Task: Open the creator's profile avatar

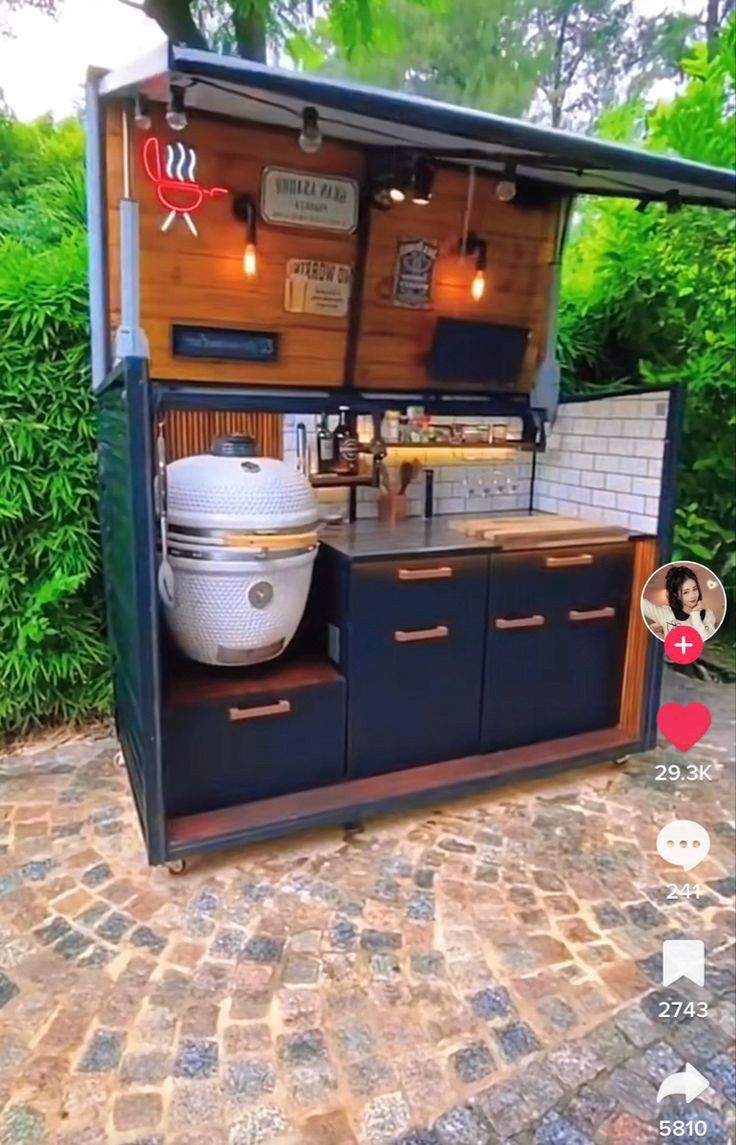Action: 683,600
